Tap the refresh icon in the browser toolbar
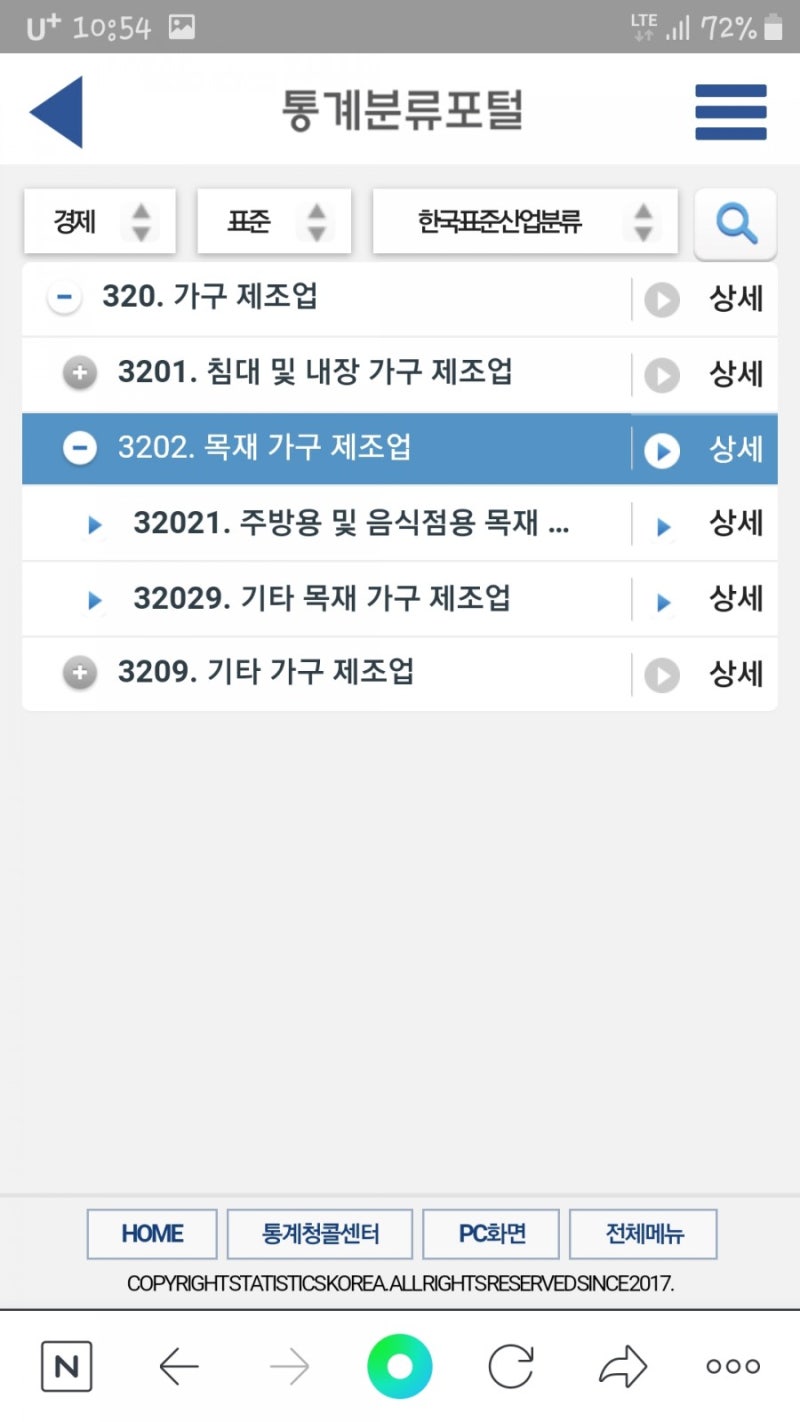 [512, 1364]
